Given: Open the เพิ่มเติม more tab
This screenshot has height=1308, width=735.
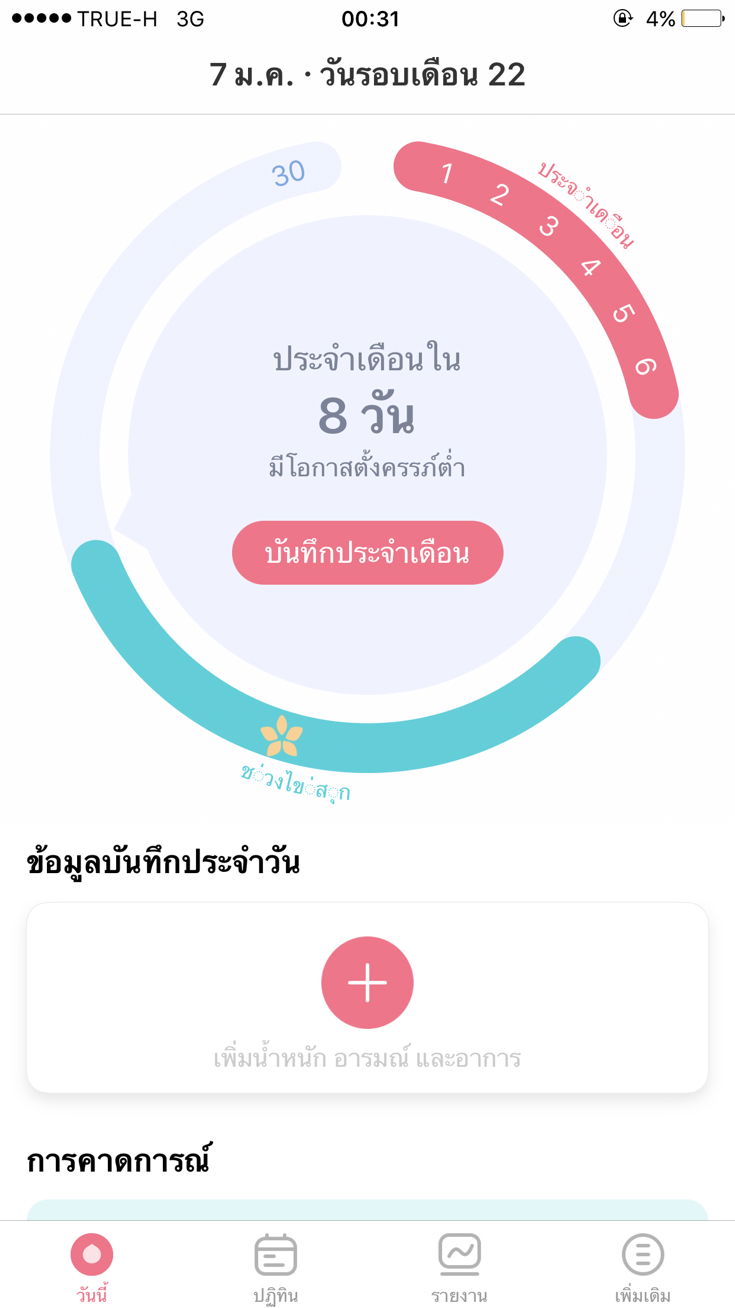Looking at the screenshot, I should (x=643, y=1266).
